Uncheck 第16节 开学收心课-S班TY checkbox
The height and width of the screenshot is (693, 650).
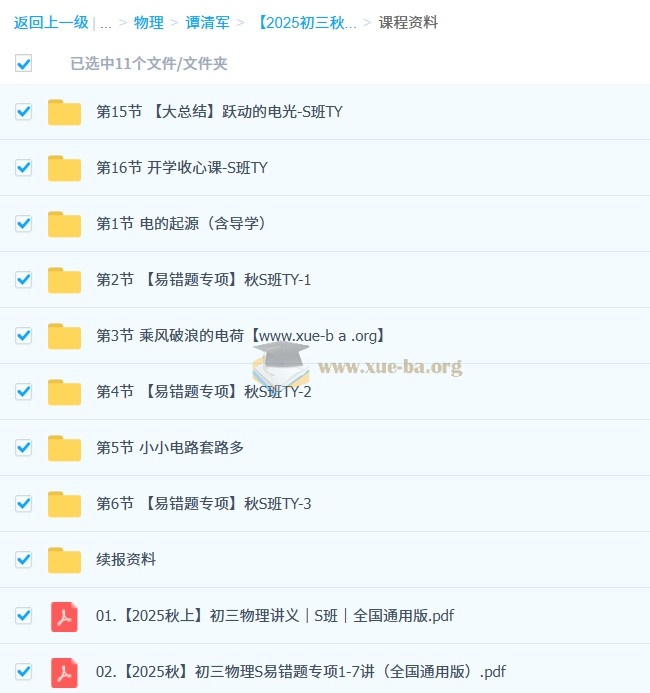(24, 168)
